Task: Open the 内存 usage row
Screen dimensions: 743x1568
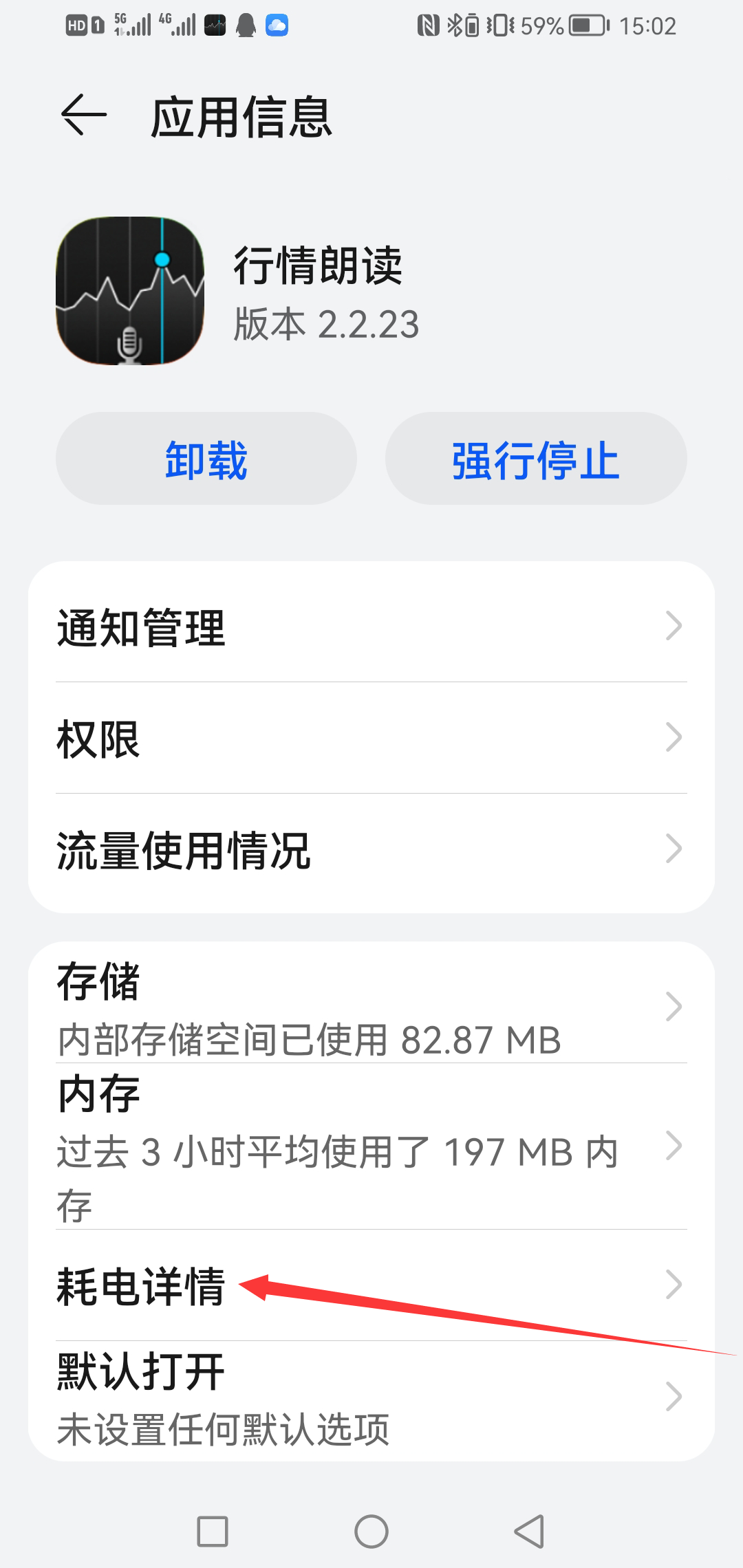Action: click(371, 1146)
